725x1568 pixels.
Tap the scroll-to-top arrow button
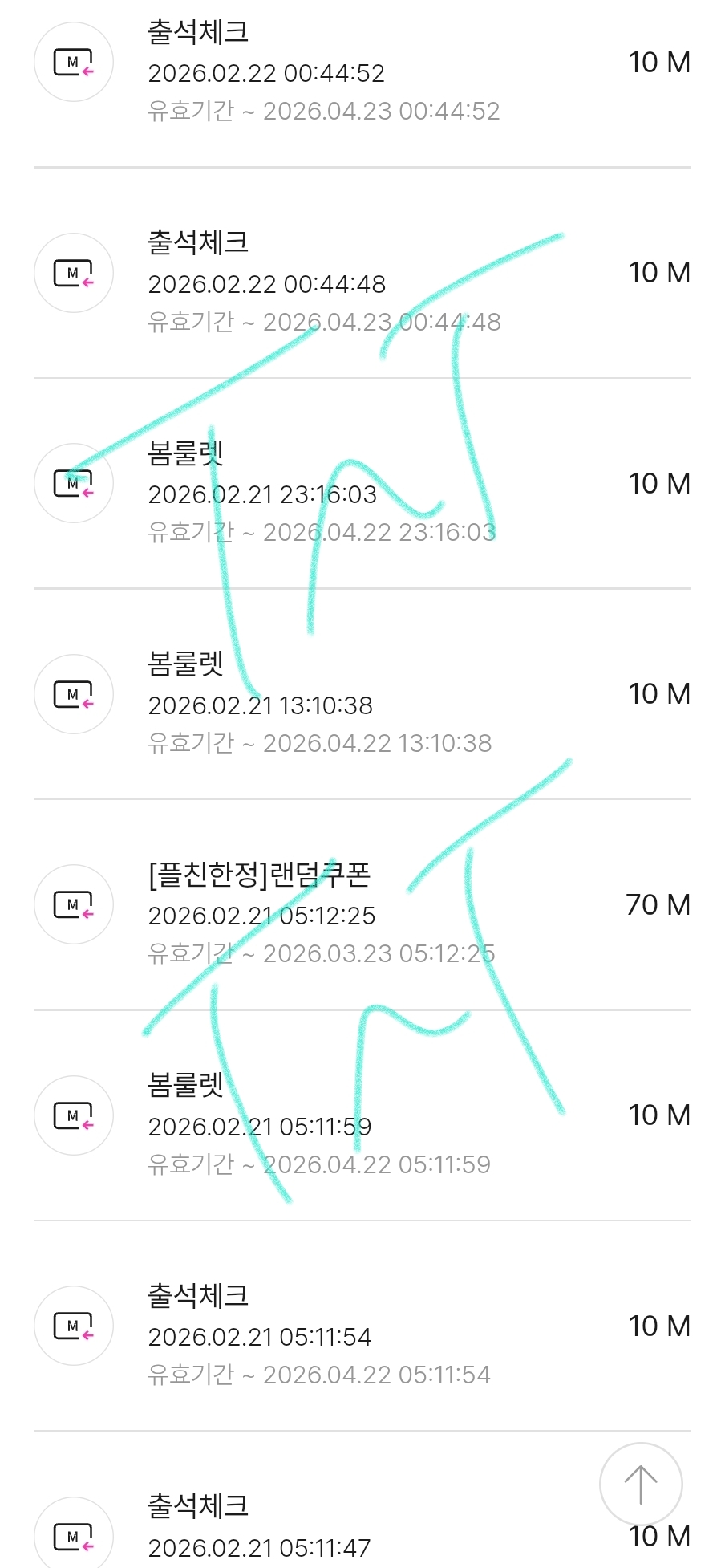641,1484
